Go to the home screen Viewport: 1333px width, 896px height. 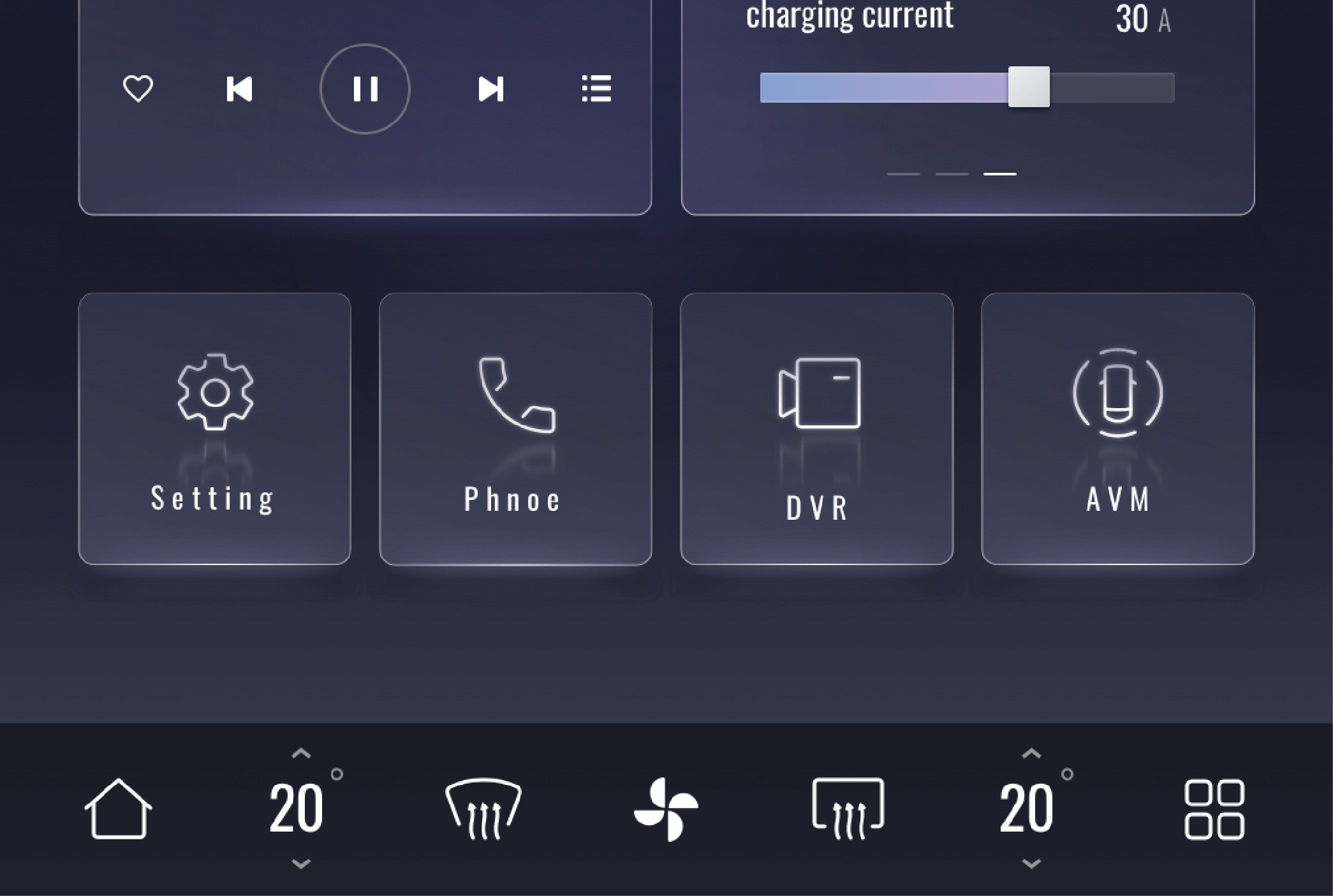point(118,809)
